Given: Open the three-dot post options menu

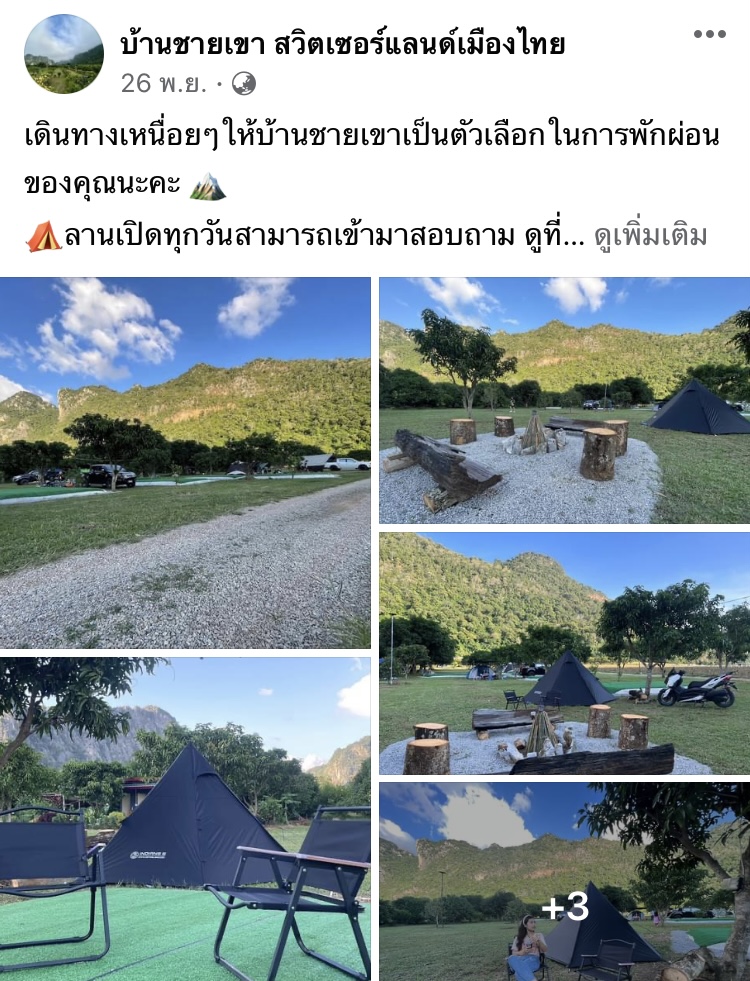Looking at the screenshot, I should point(712,36).
